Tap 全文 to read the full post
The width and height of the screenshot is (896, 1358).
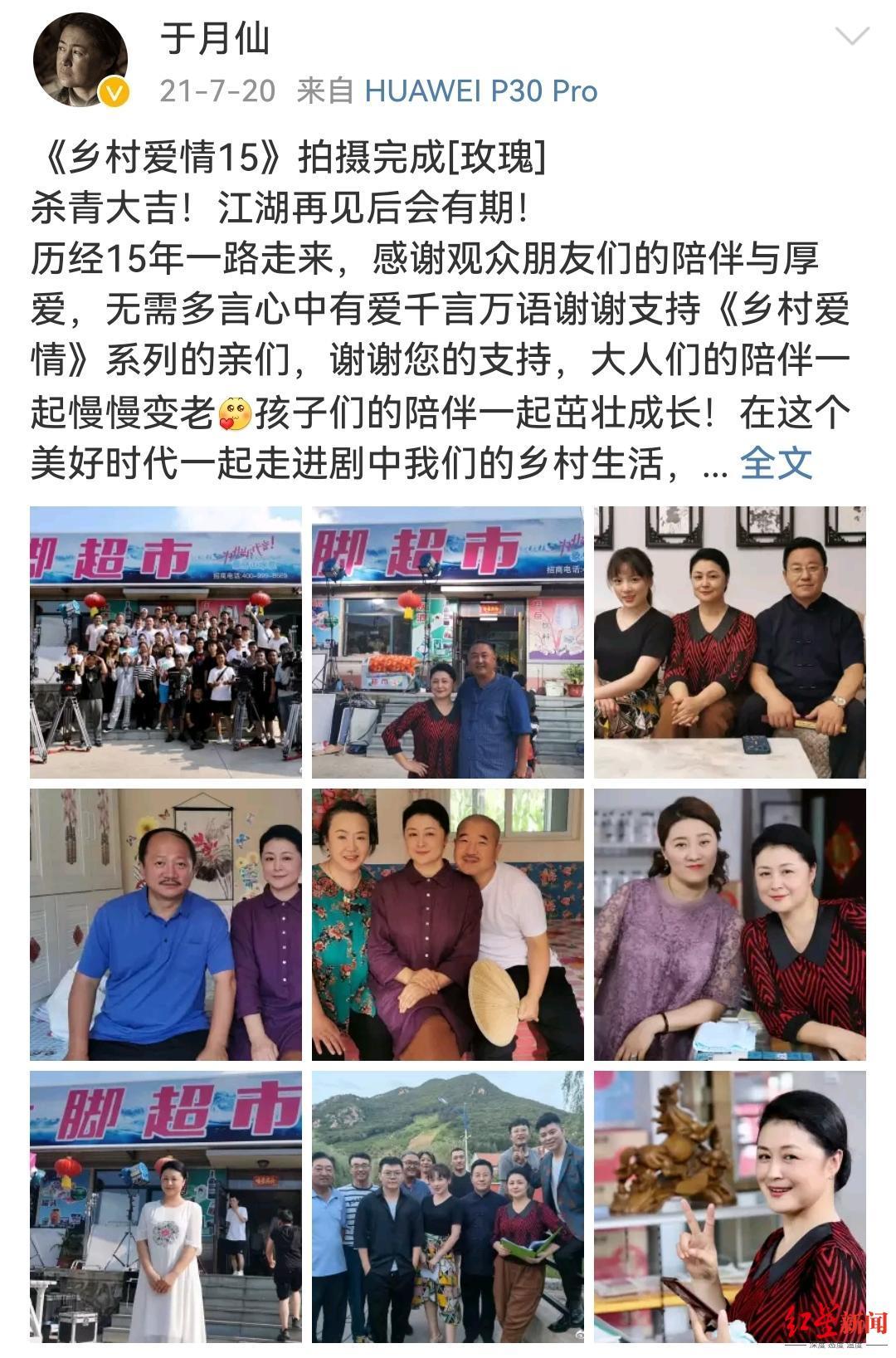(775, 463)
